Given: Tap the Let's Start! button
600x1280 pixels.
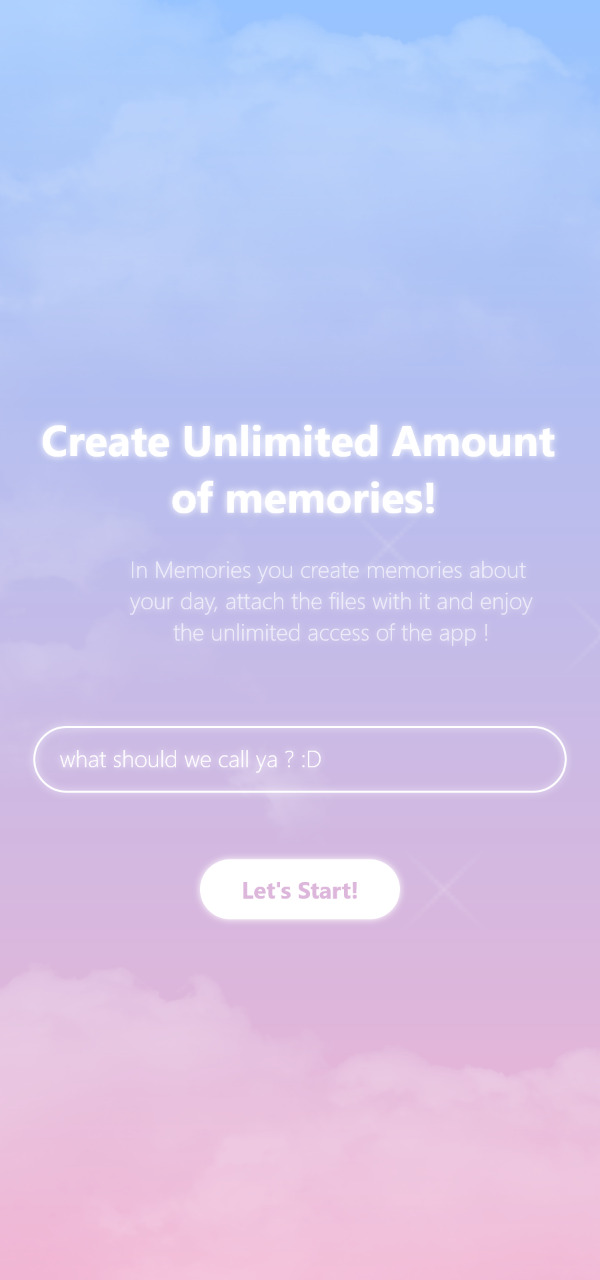Looking at the screenshot, I should pos(300,889).
